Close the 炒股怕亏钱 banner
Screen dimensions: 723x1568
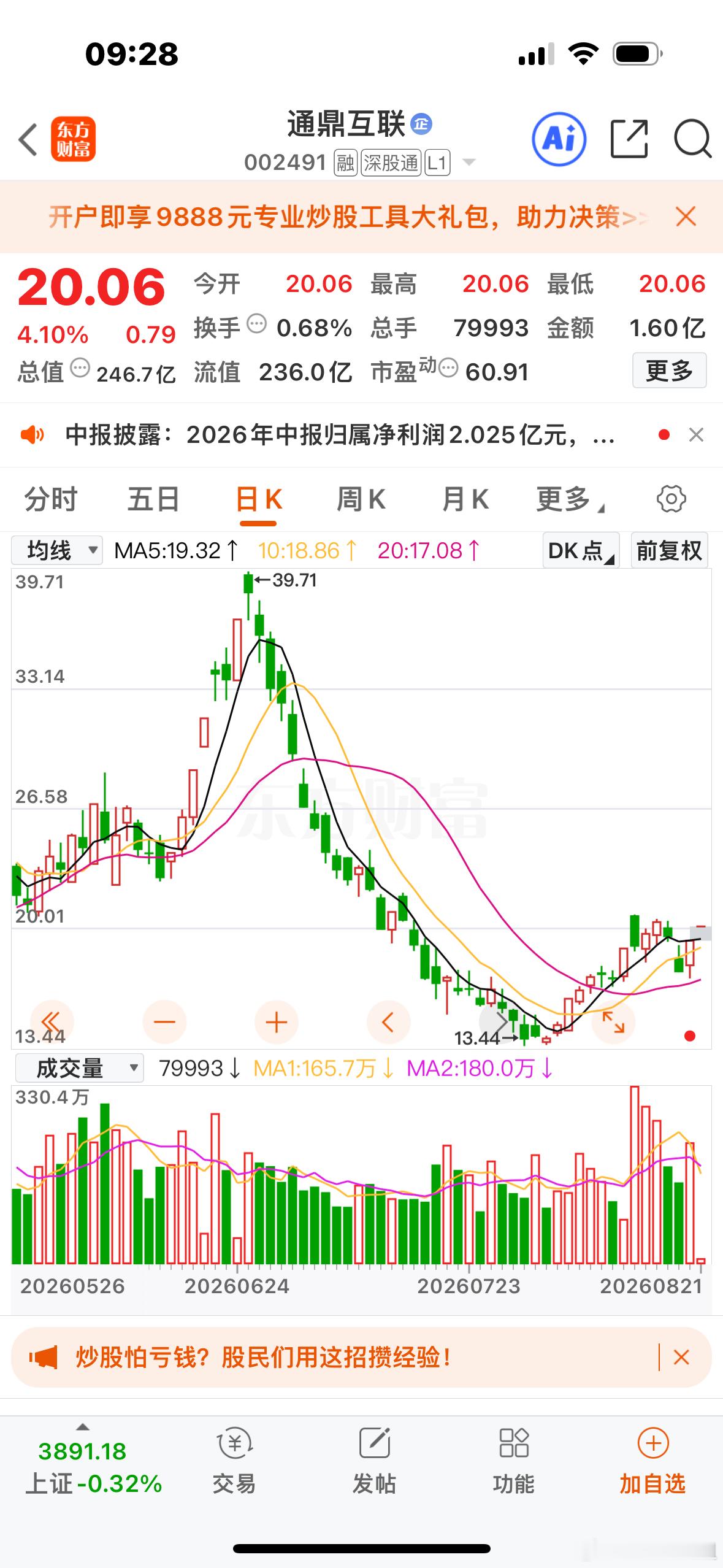(x=681, y=1357)
